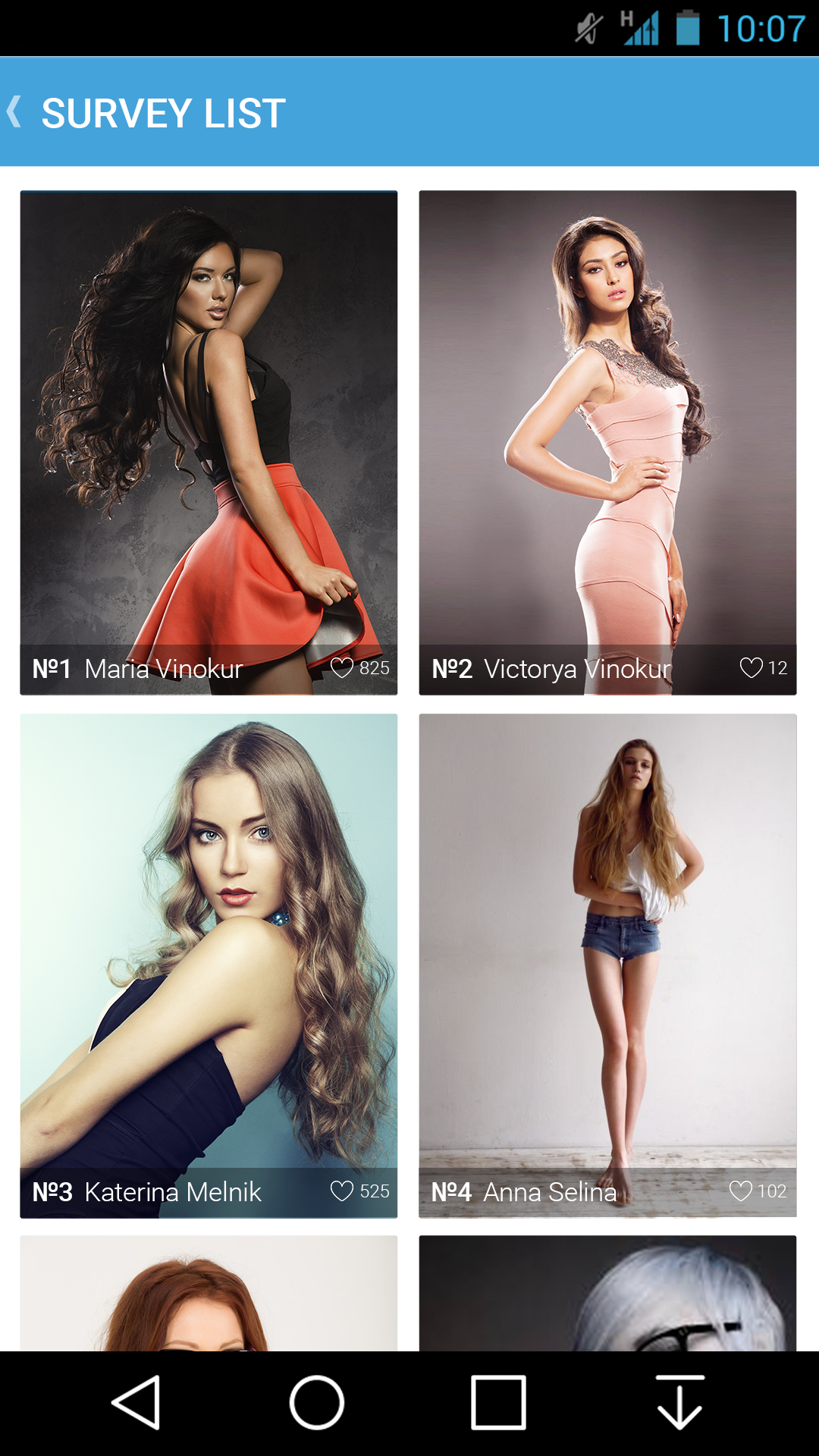Like Anna Selina with the heart icon
The image size is (819, 1456).
tap(741, 1191)
